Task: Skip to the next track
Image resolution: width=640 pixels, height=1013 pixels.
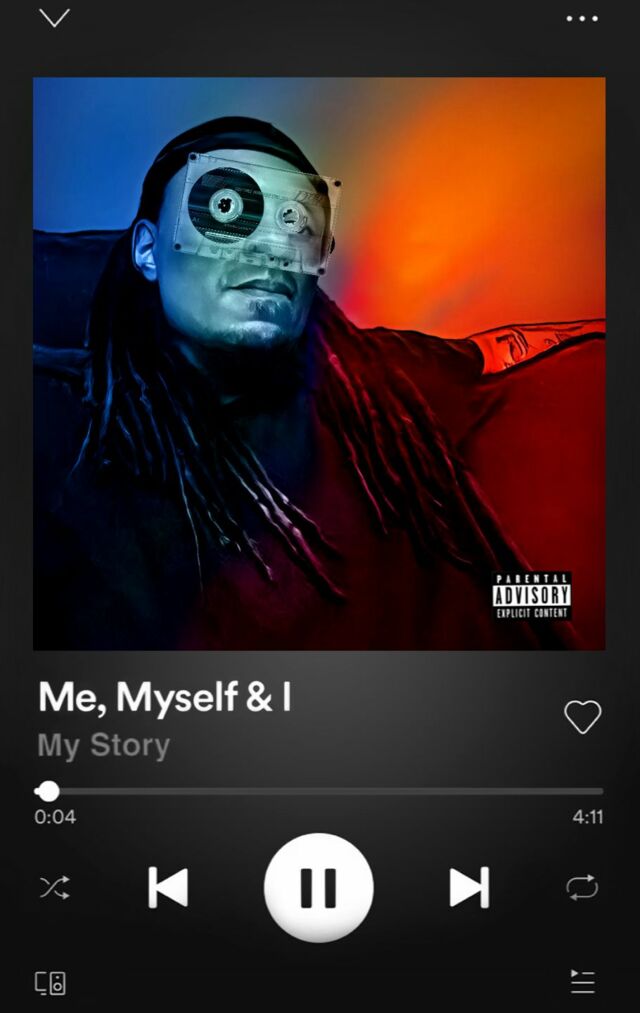Action: [469, 887]
